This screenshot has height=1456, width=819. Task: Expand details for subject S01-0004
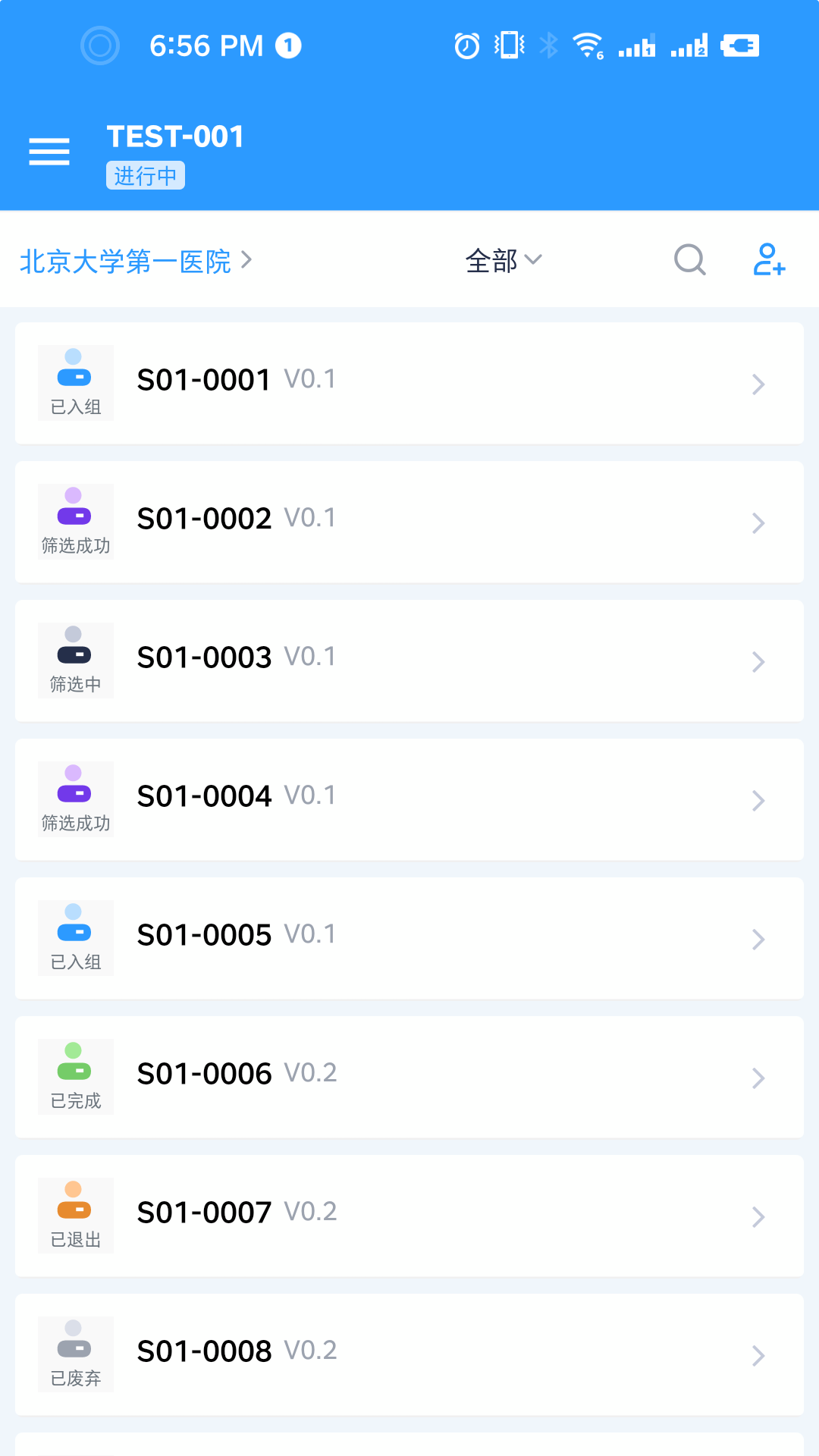coord(759,800)
